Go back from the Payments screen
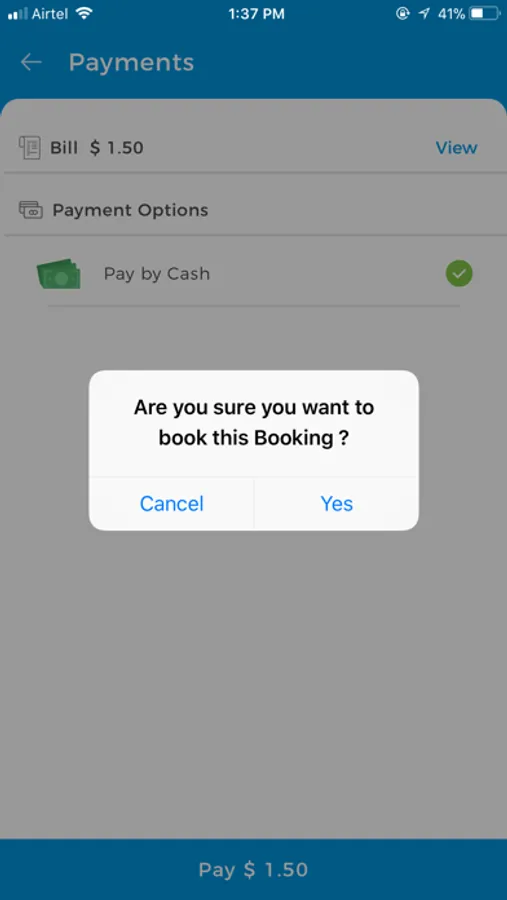Viewport: 507px width, 900px height. tap(31, 62)
